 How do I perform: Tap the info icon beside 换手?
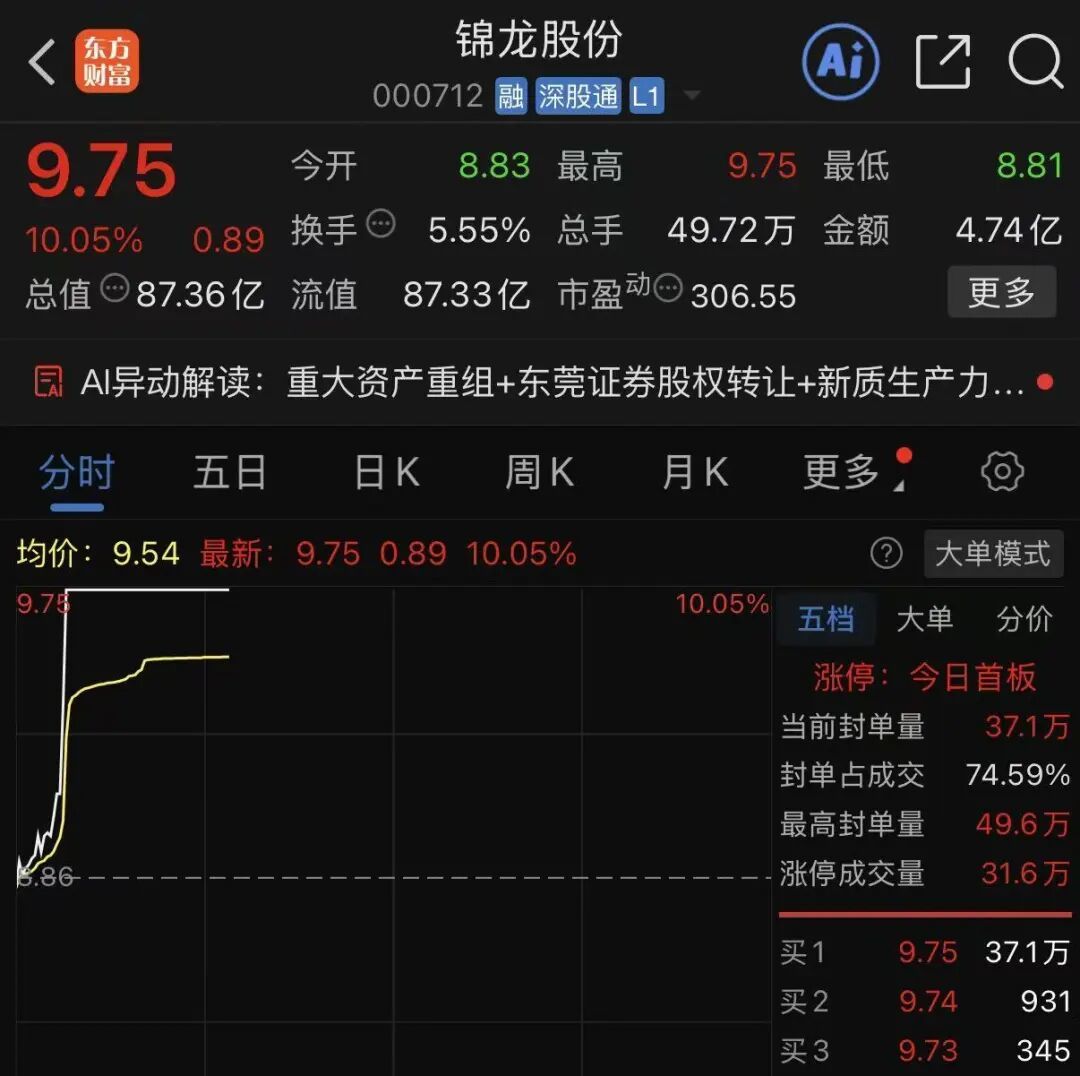click(x=381, y=224)
